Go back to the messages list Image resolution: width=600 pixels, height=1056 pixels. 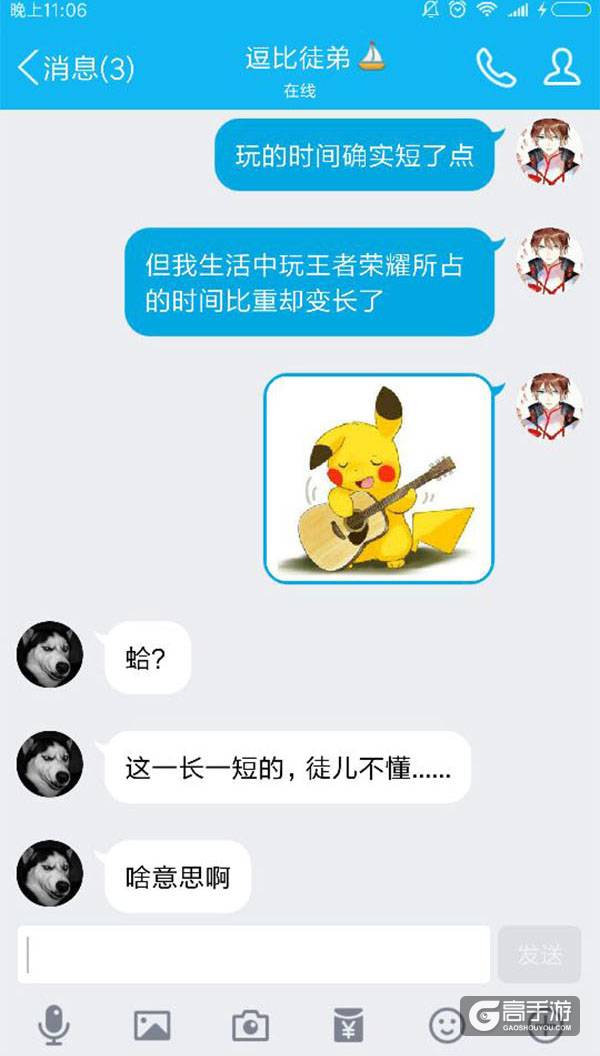click(75, 68)
